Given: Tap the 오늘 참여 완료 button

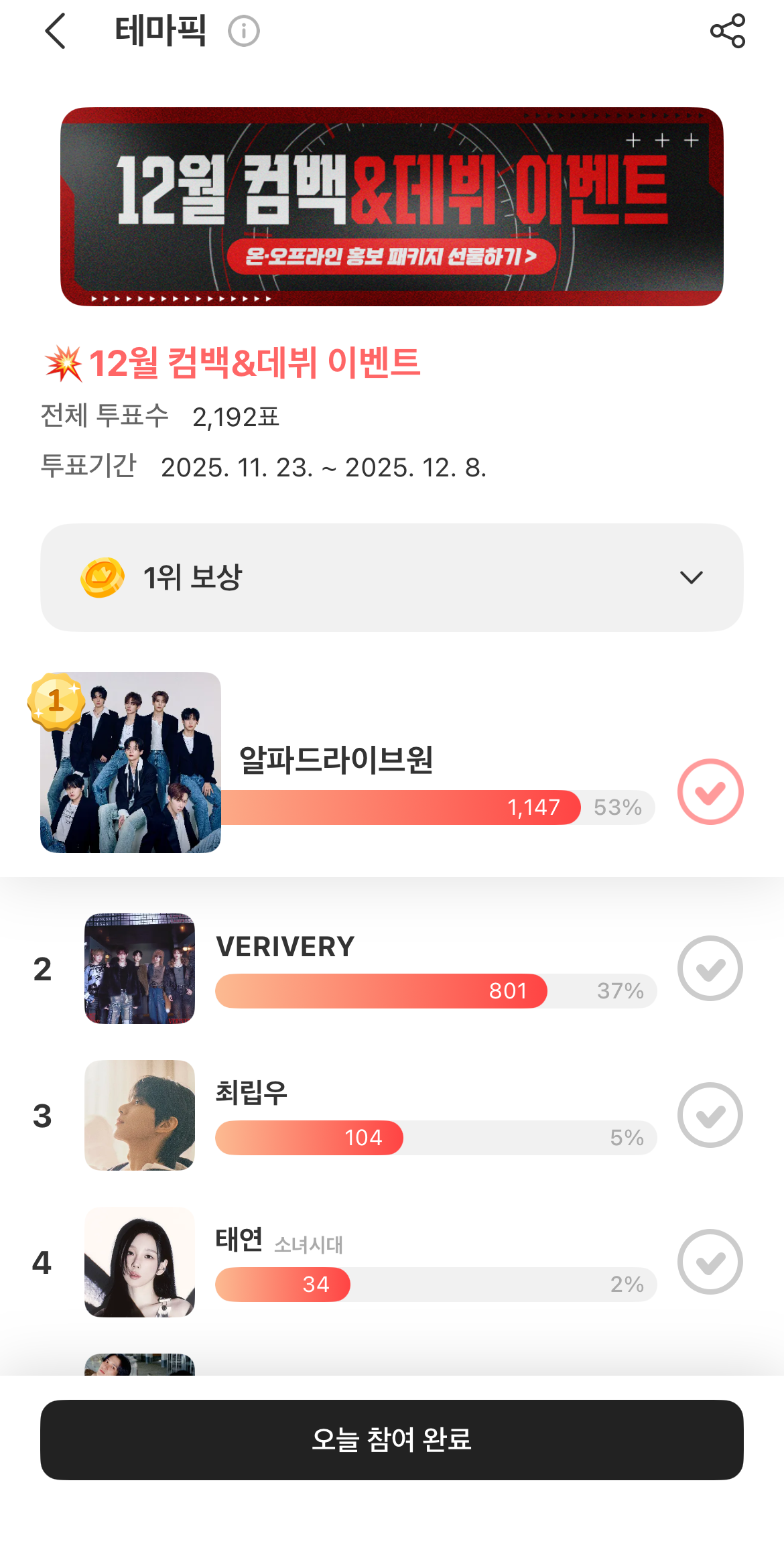Looking at the screenshot, I should 391,1439.
